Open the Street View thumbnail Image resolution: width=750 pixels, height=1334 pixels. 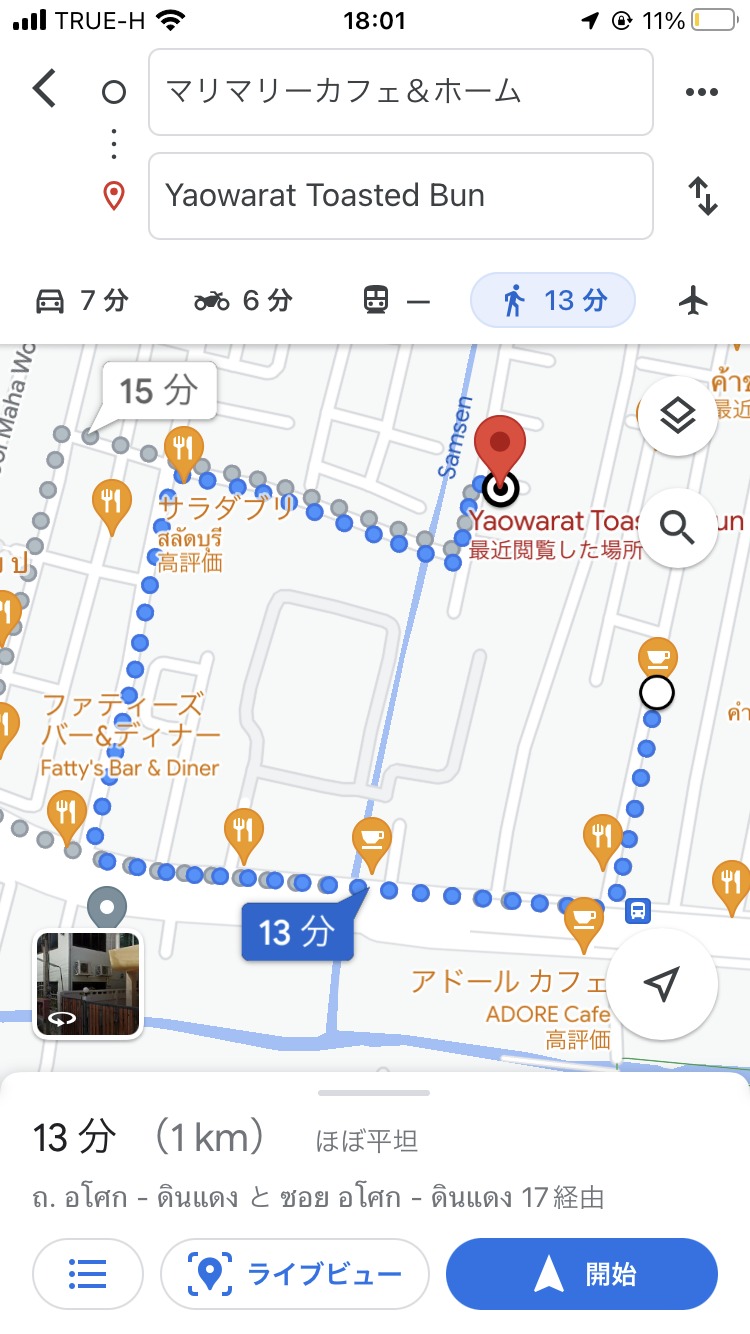tap(88, 985)
